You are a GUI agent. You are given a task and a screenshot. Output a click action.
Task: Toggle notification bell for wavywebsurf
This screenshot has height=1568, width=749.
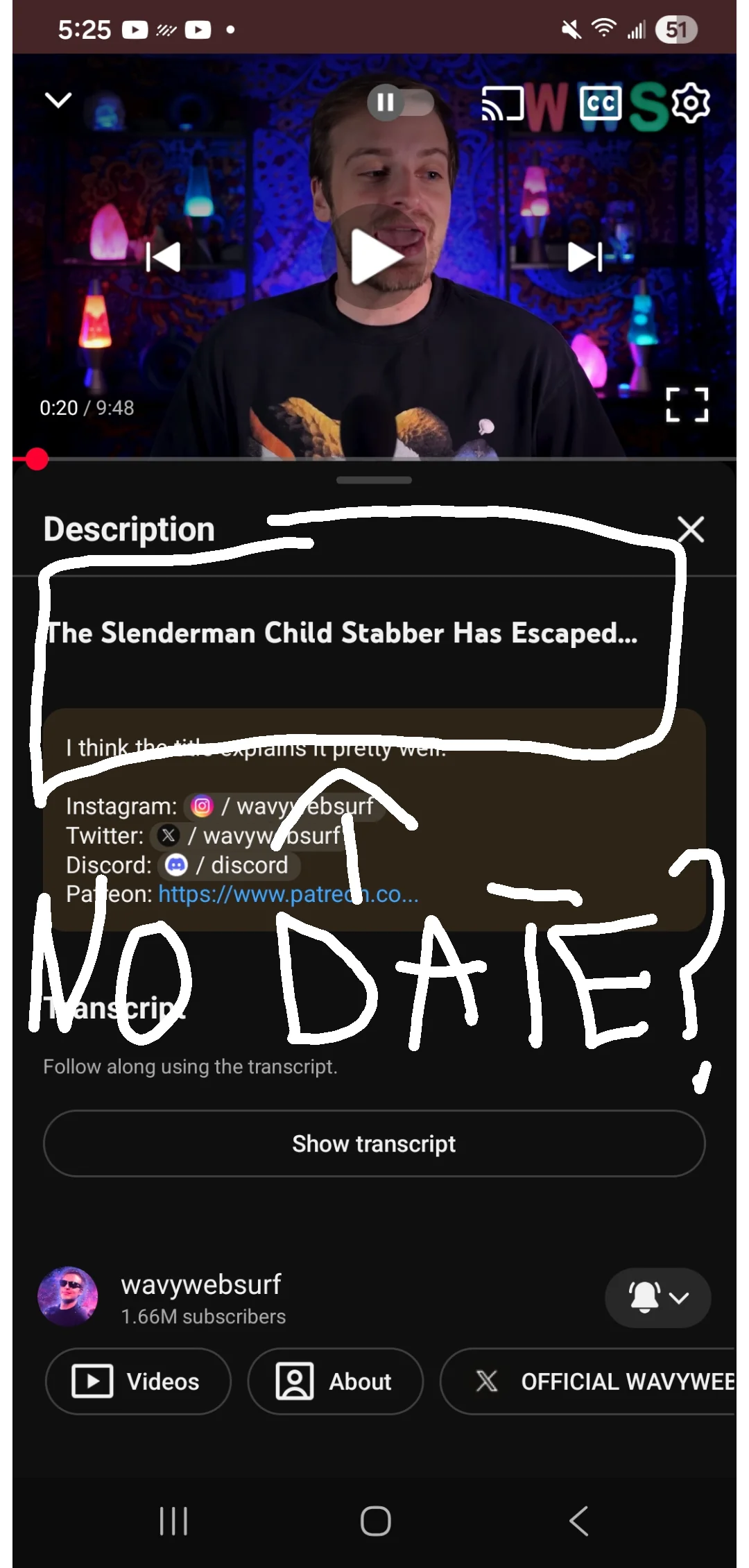[644, 1297]
